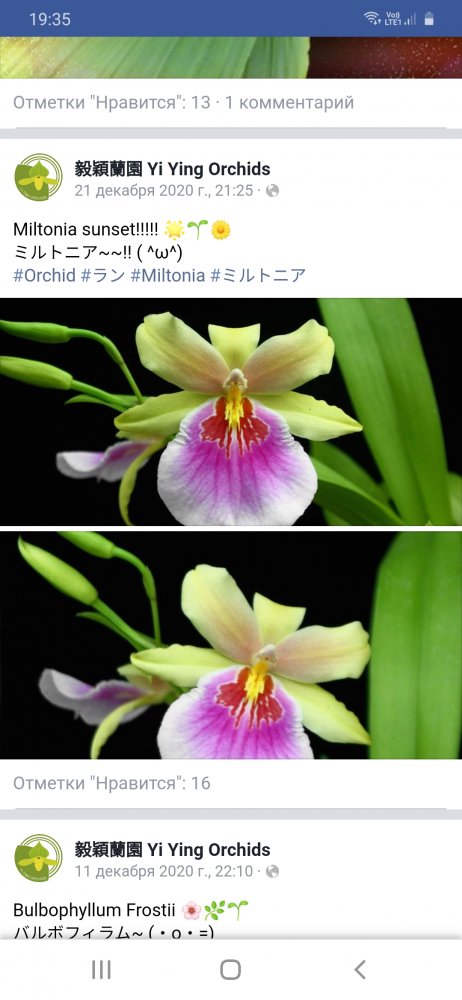Tap the Yi Ying Orchids avatar on Miltonia post
Screen dimensions: 462x1000
click(x=38, y=177)
